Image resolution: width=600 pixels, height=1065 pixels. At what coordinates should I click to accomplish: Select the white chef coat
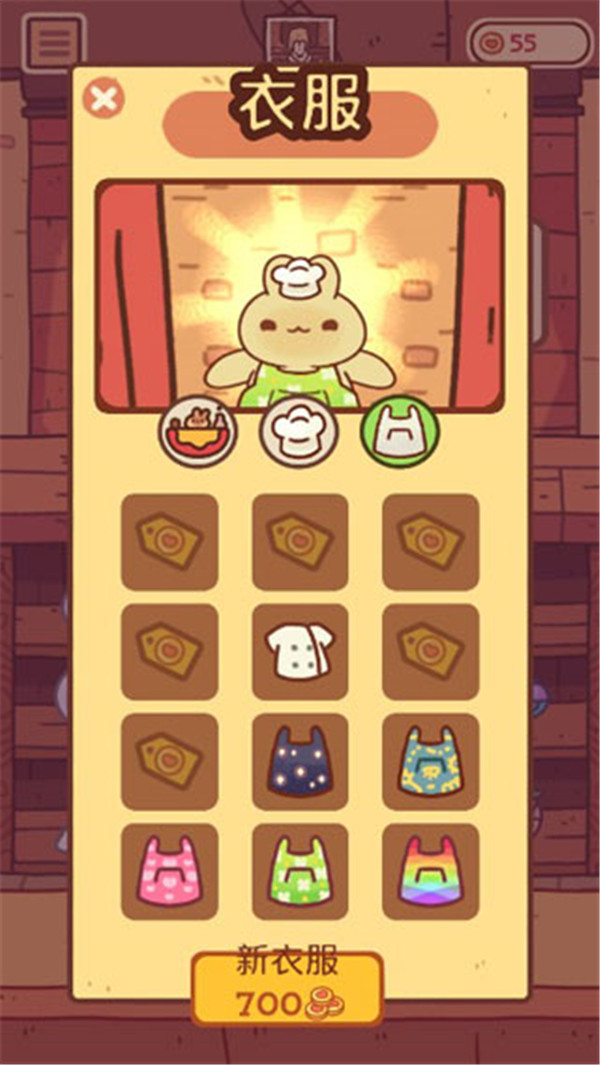(x=300, y=652)
